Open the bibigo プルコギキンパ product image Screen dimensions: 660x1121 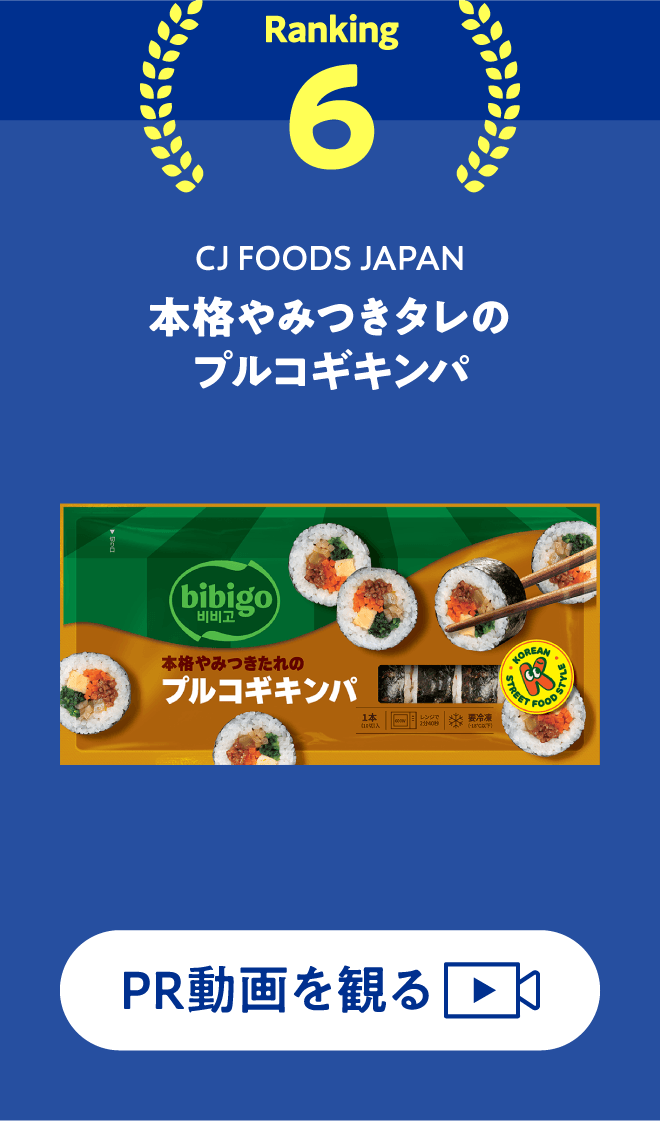pos(330,635)
